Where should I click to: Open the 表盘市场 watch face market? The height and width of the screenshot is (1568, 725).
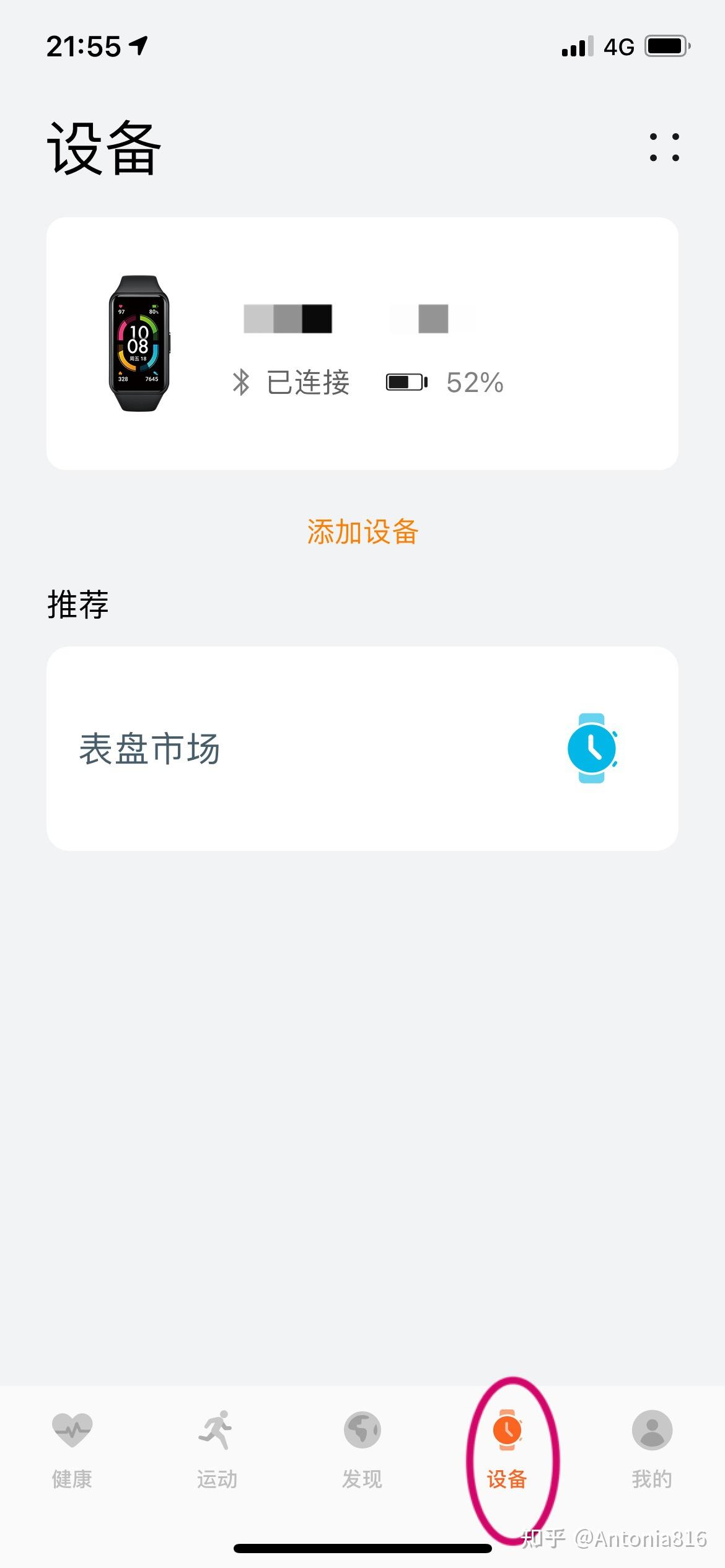coord(362,748)
